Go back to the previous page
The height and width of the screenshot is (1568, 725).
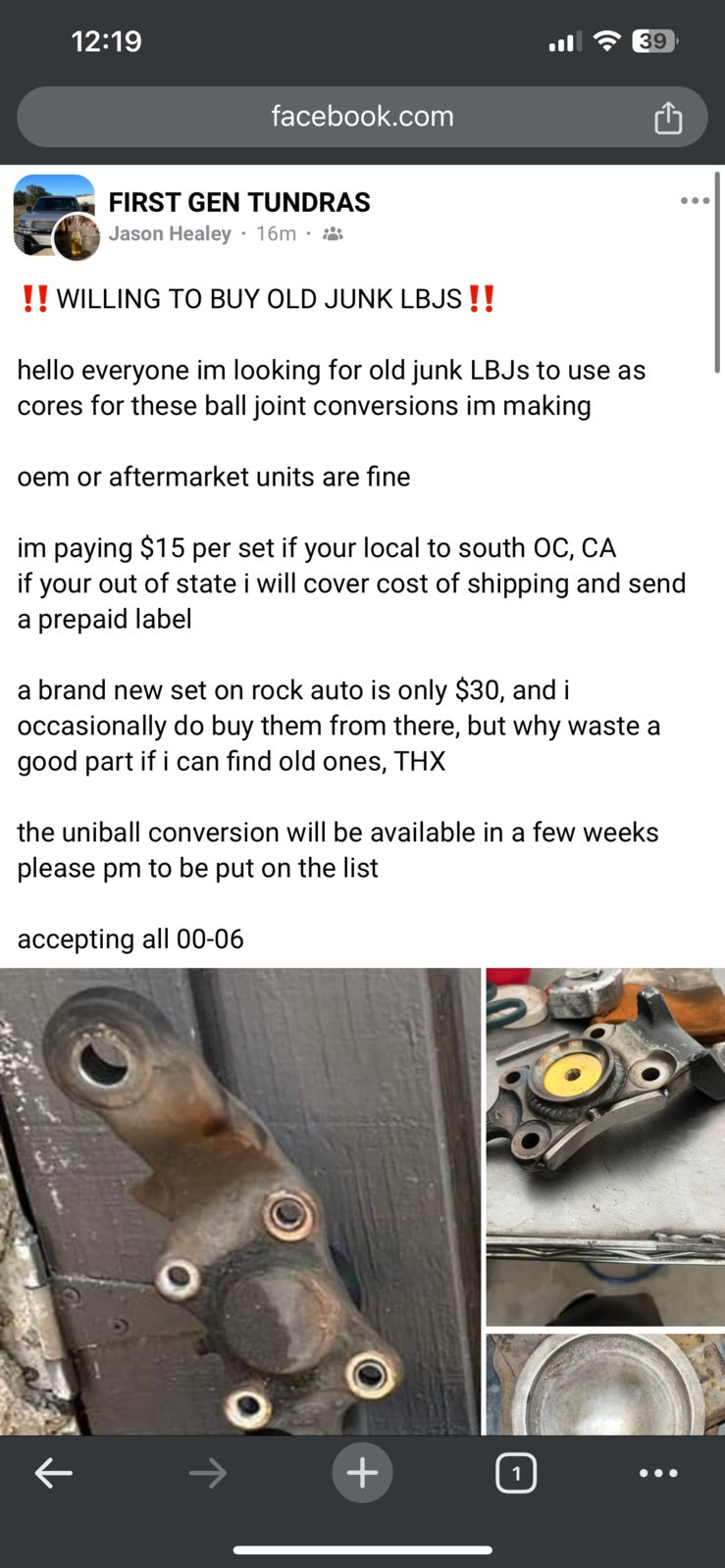pyautogui.click(x=54, y=1473)
